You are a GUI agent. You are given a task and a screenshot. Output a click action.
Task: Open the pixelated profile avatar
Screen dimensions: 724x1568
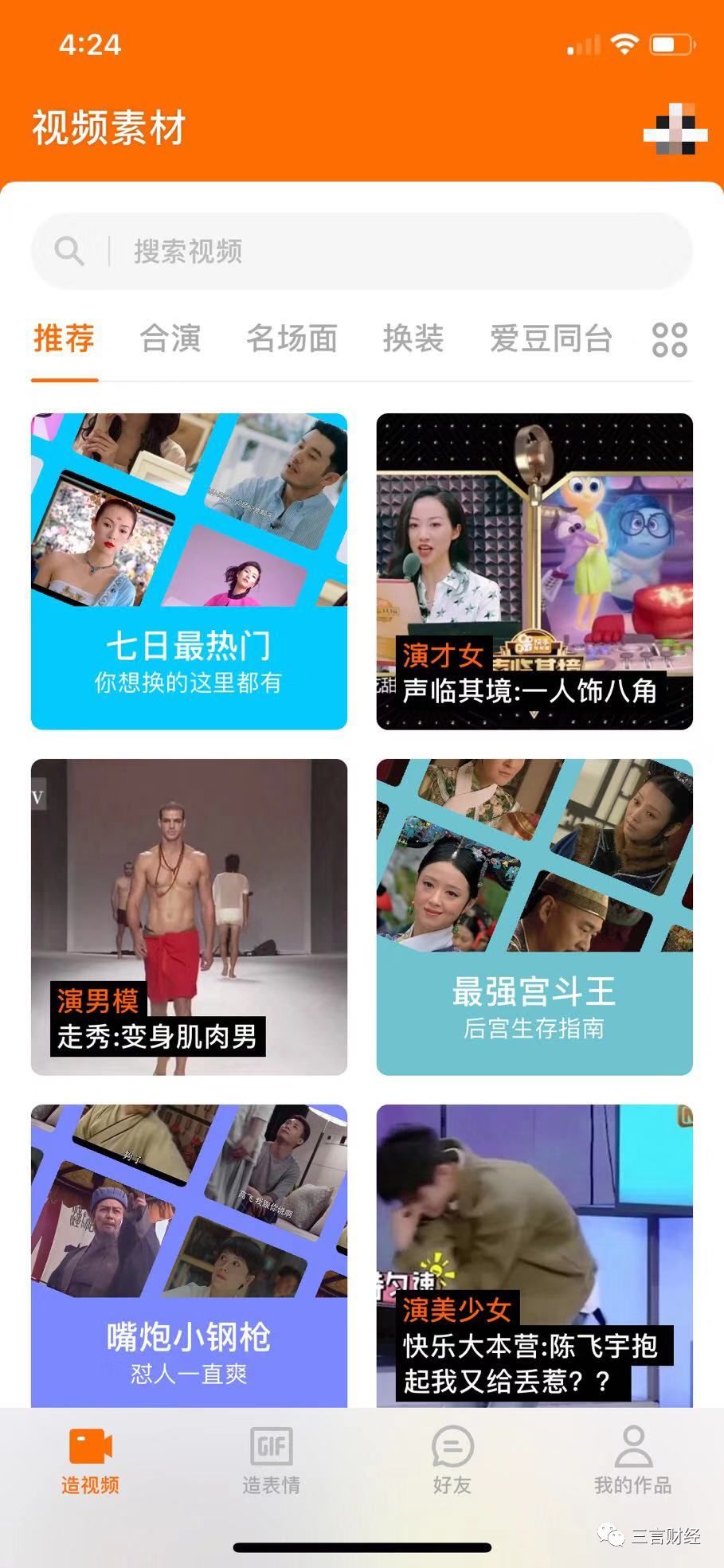point(675,129)
